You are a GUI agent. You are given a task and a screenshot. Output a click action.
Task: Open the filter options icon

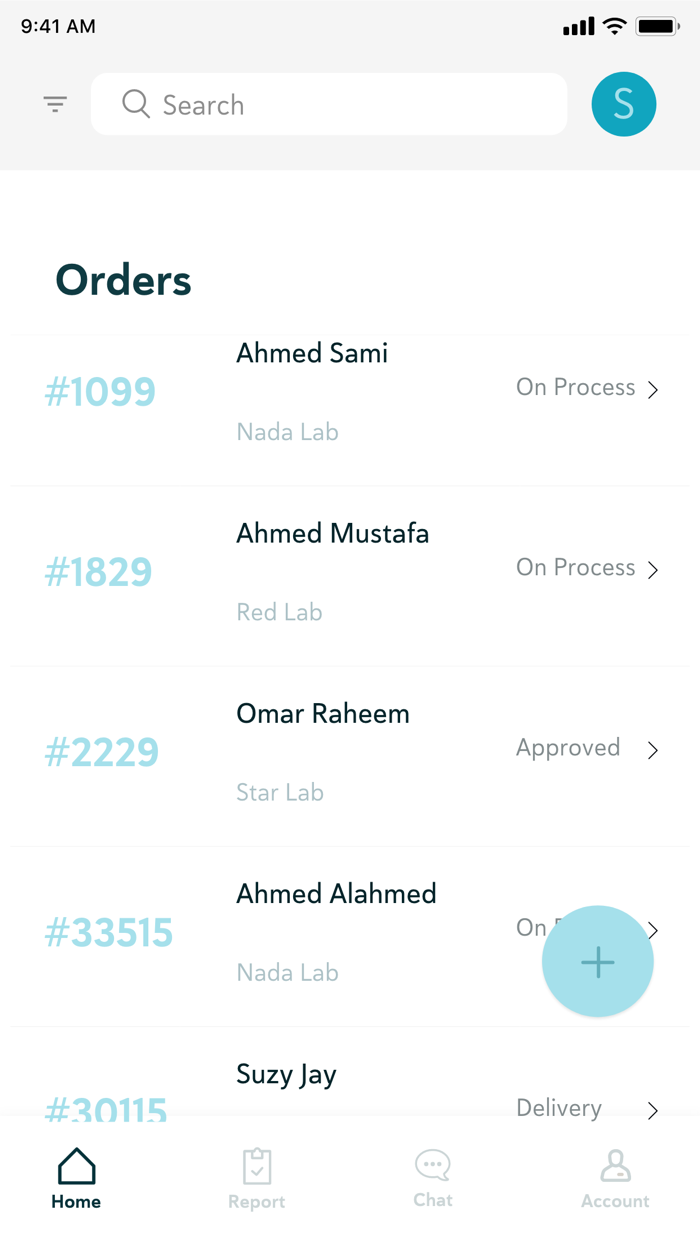click(55, 104)
